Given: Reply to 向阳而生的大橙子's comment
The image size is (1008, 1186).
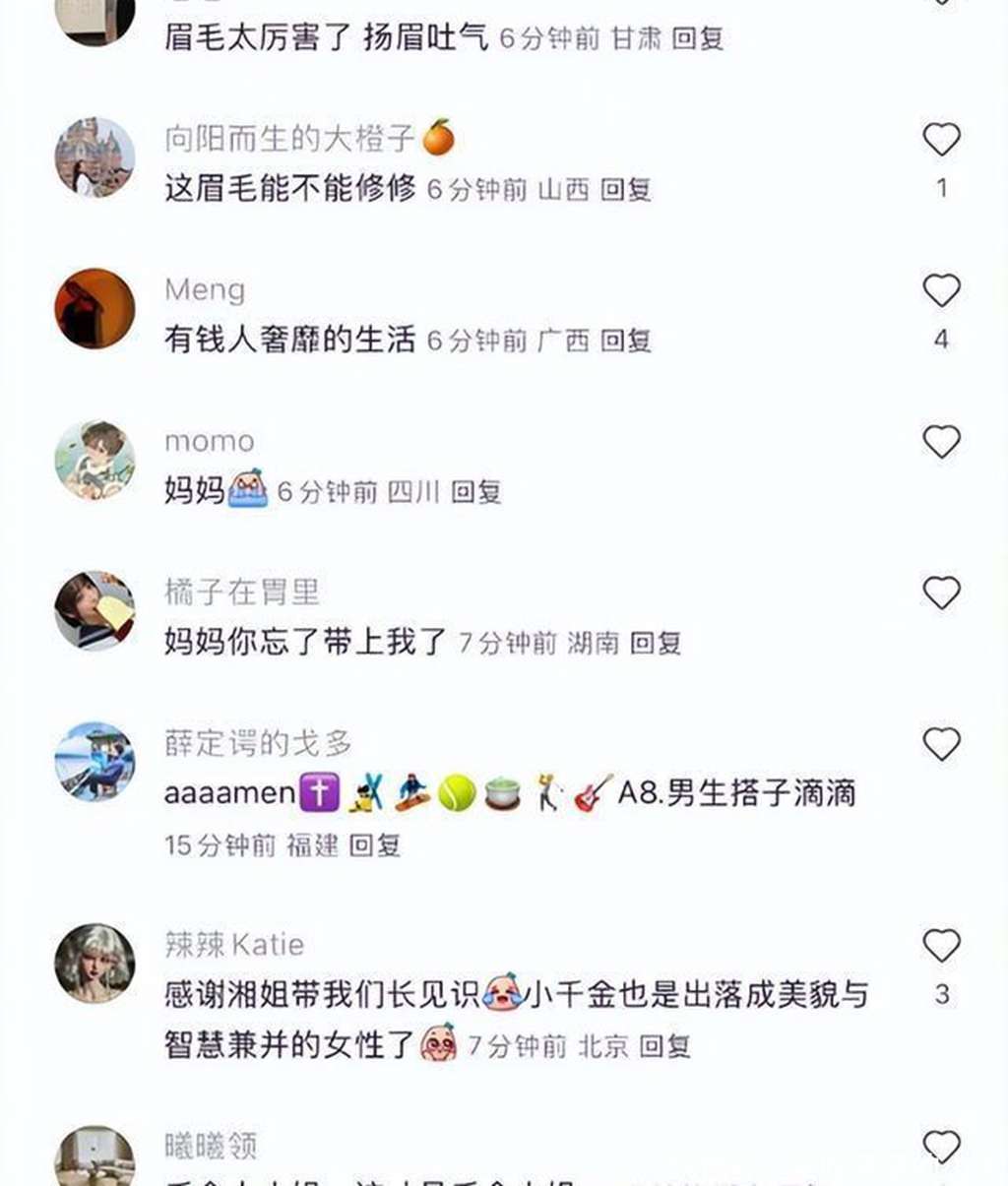Looking at the screenshot, I should [625, 189].
